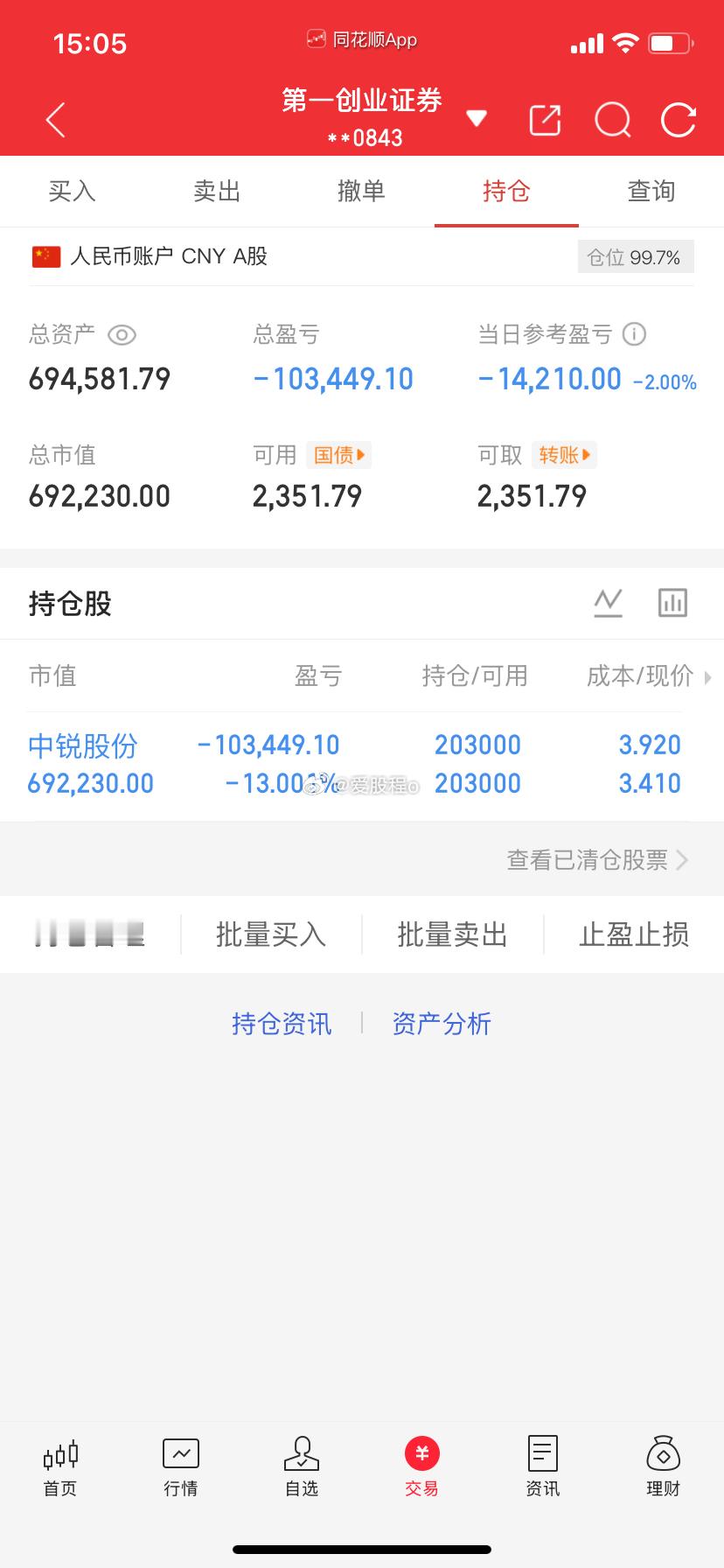This screenshot has height=1568, width=724.
Task: Switch to the 查询 tab
Action: click(x=651, y=192)
